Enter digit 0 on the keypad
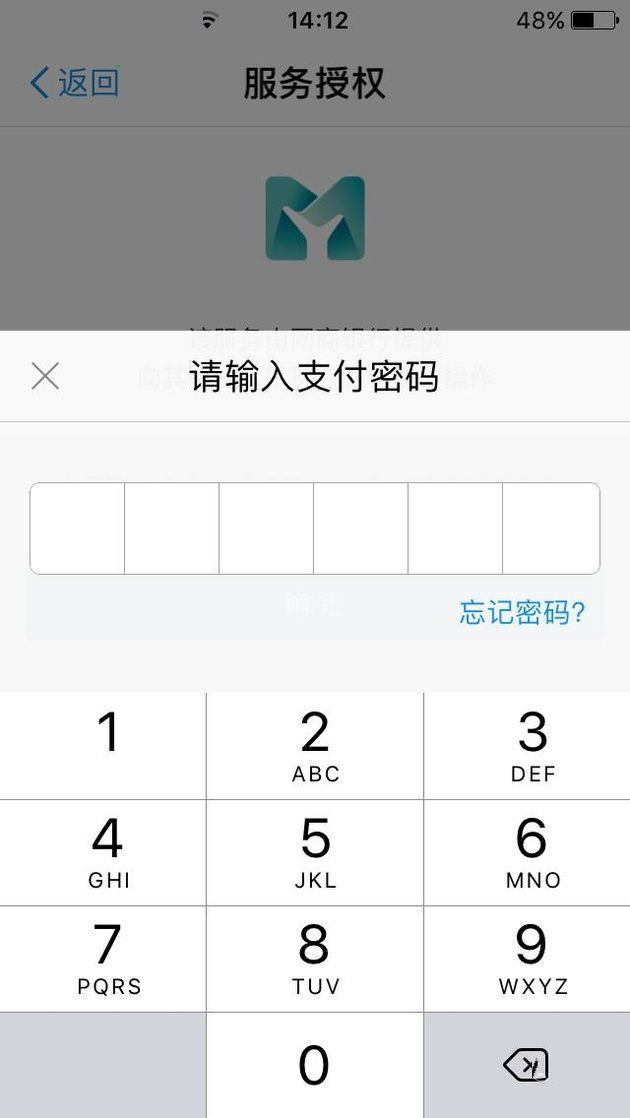The height and width of the screenshot is (1118, 630). (x=315, y=1066)
